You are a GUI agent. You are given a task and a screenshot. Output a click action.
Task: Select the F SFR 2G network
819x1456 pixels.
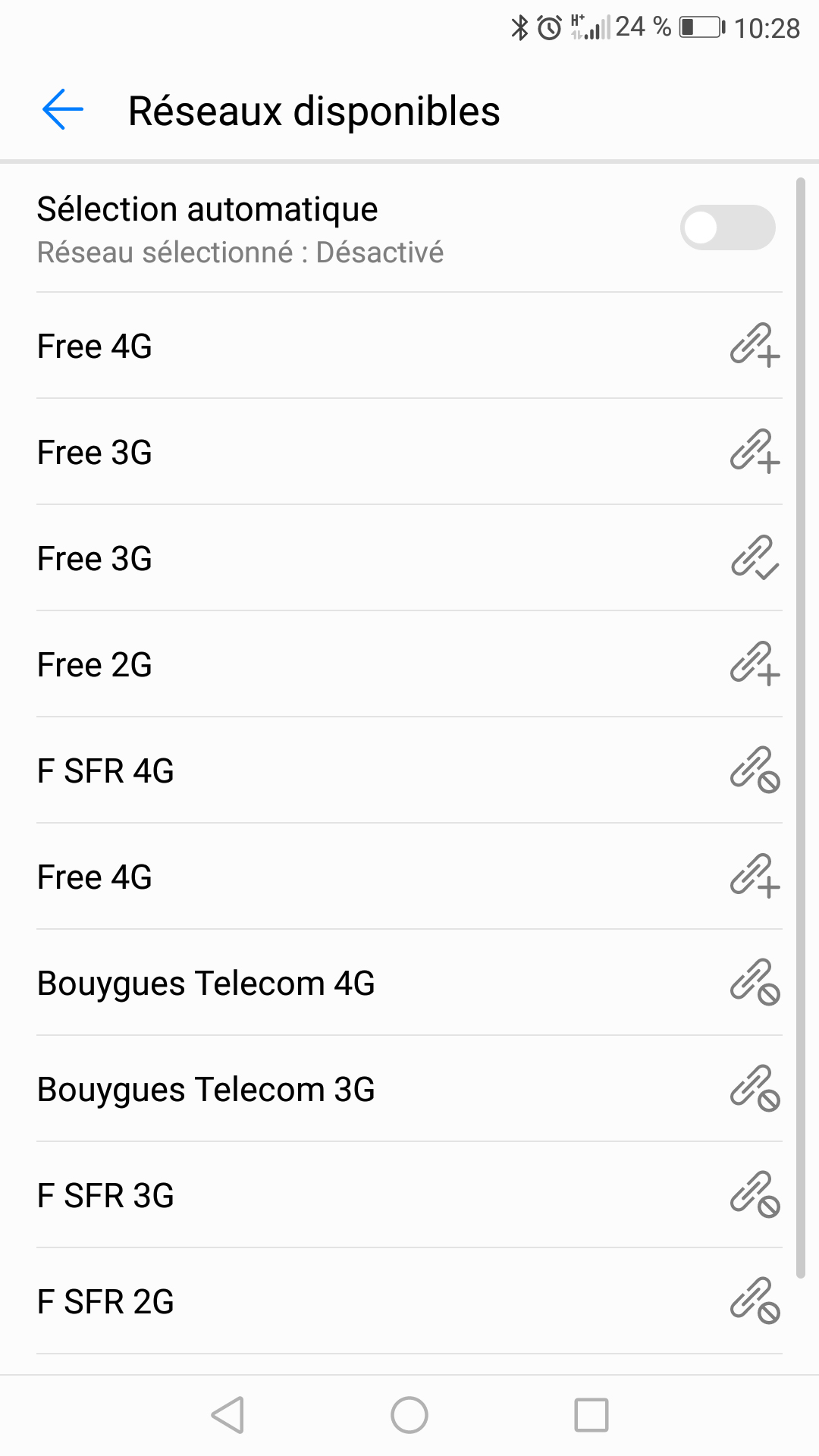point(409,1301)
